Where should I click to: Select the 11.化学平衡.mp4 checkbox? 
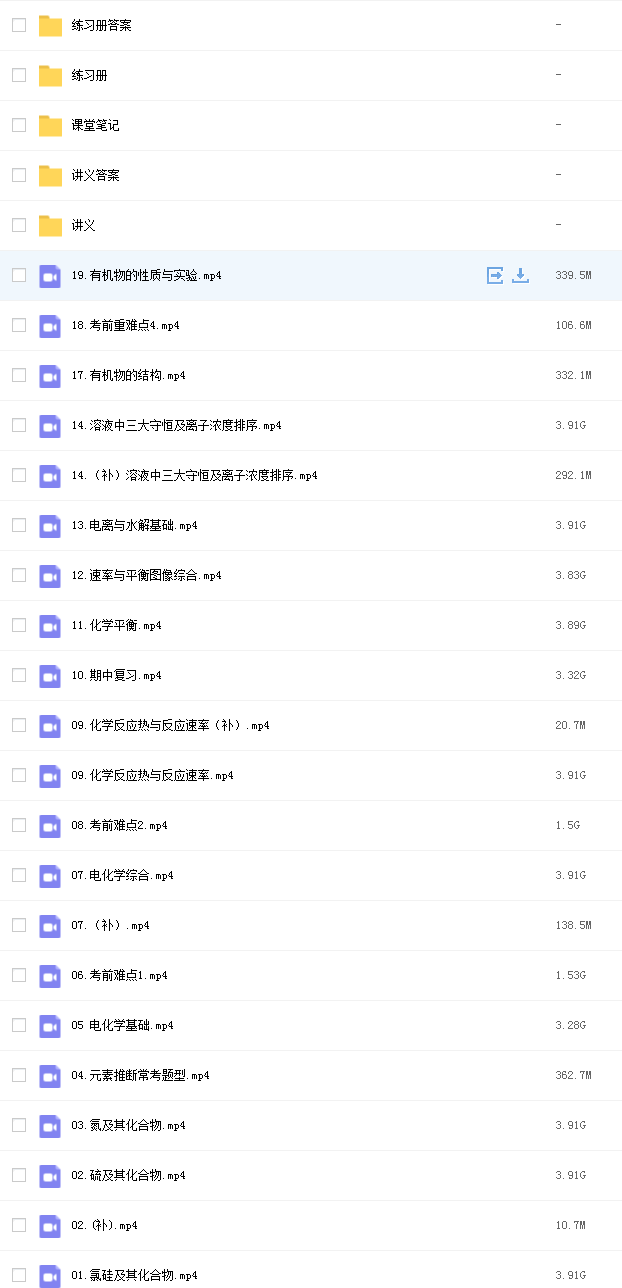tap(19, 625)
